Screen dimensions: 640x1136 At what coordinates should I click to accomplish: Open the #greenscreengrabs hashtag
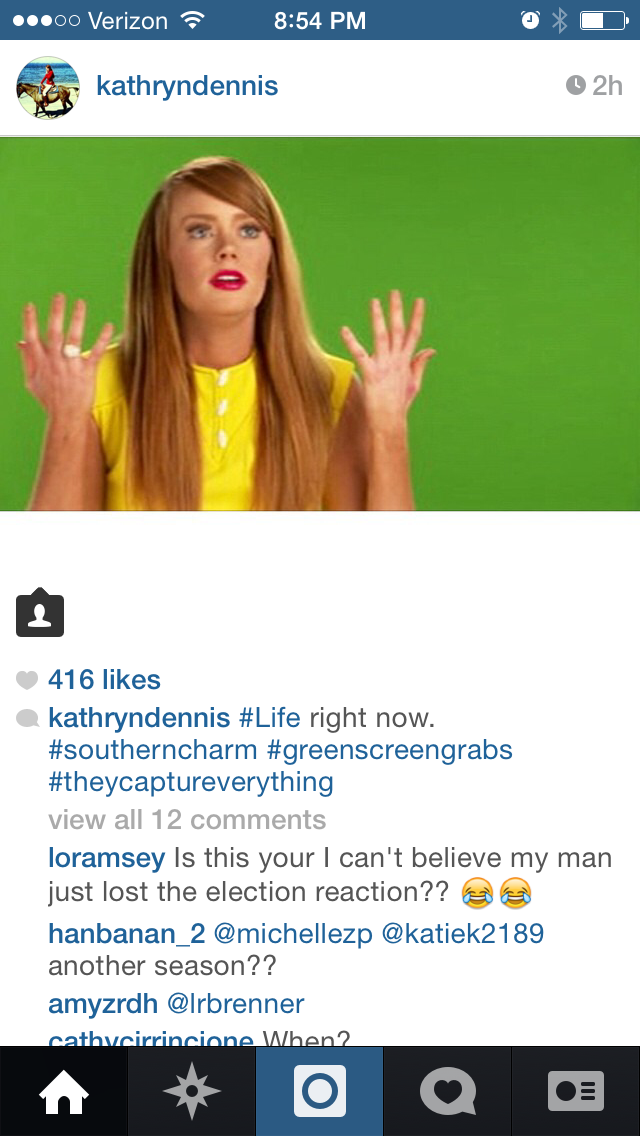tap(390, 750)
